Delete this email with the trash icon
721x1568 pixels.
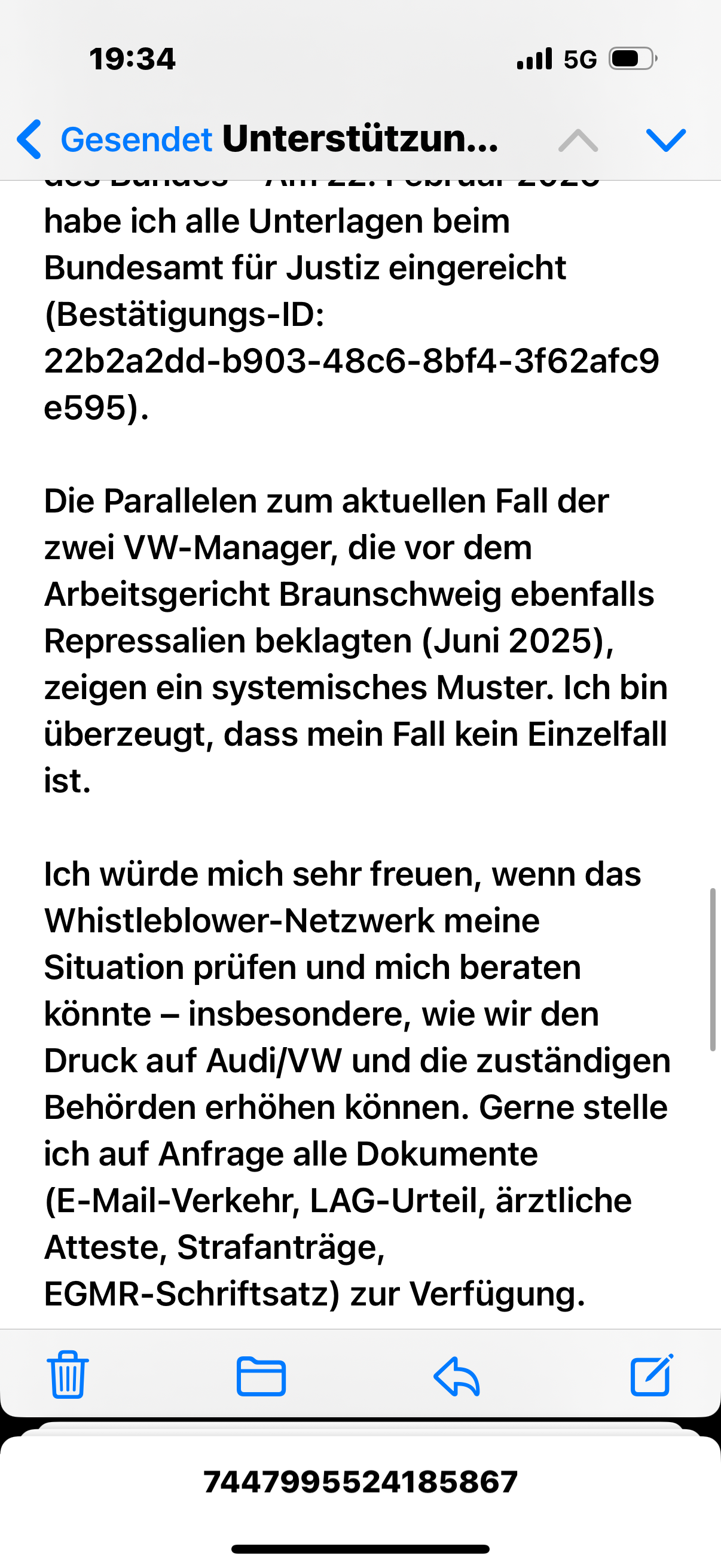point(68,1375)
